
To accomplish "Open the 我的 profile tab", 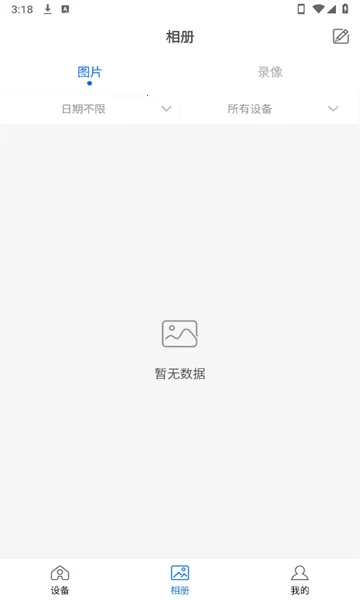I will (300, 580).
